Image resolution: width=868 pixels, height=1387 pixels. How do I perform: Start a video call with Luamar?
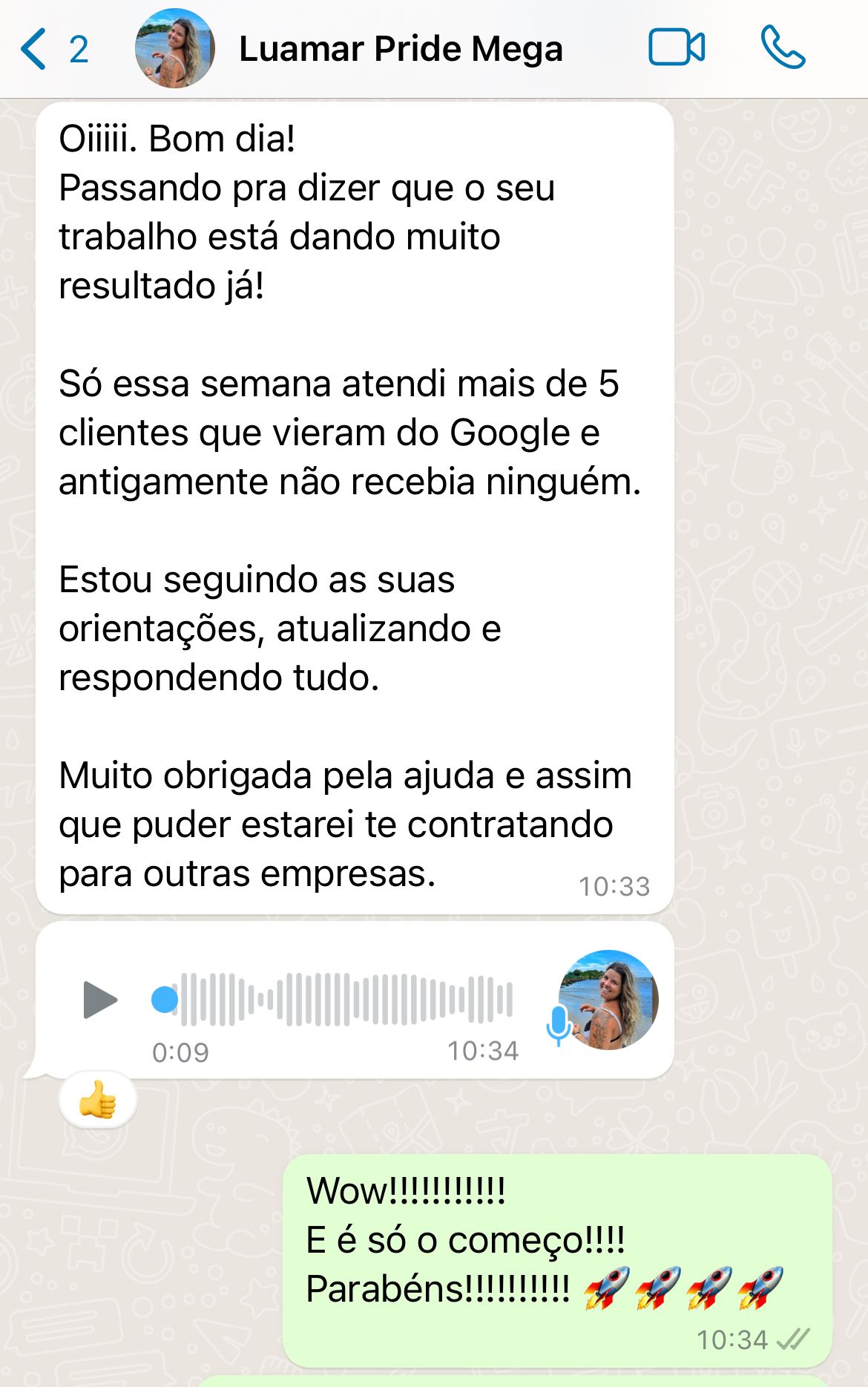click(x=677, y=48)
